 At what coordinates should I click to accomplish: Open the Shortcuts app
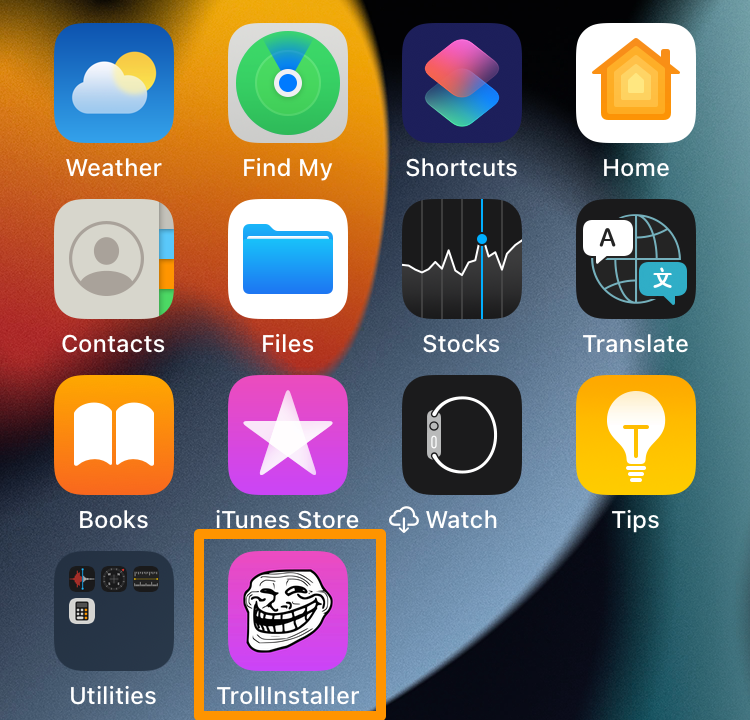click(x=462, y=83)
